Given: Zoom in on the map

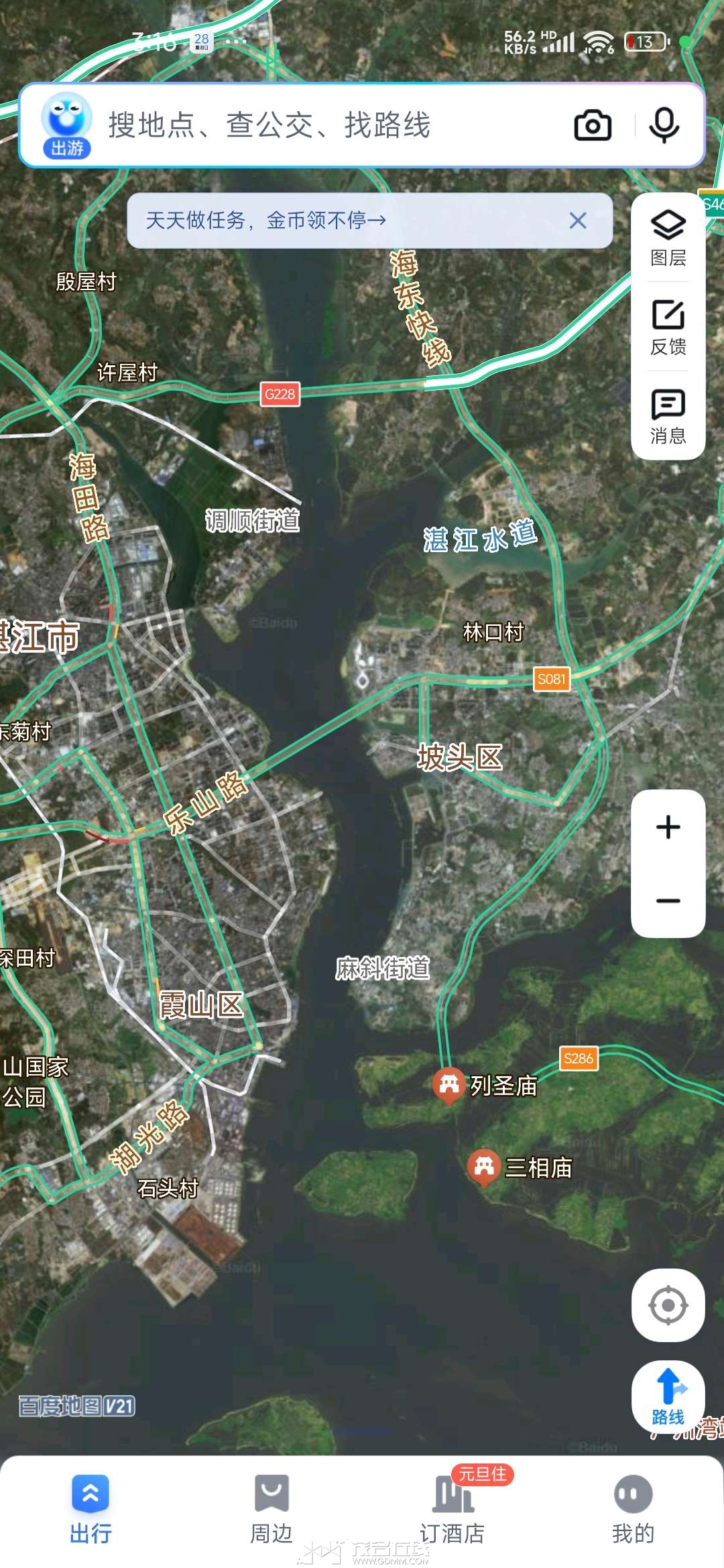Looking at the screenshot, I should click(668, 827).
